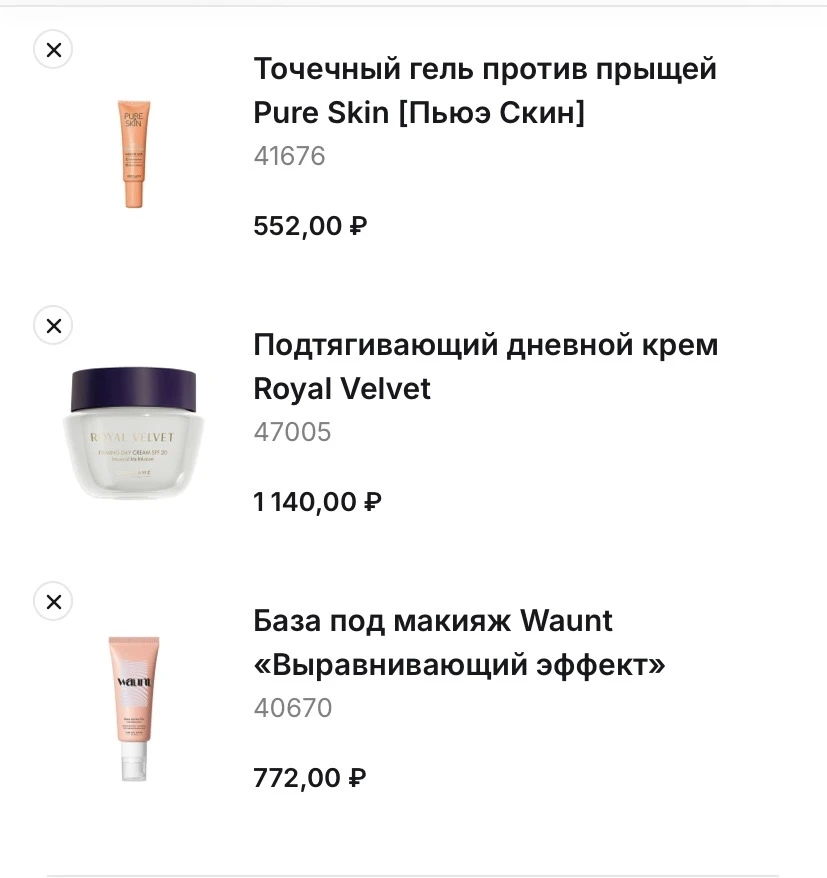
Task: Open Waunt makeup base product image
Action: click(x=133, y=707)
